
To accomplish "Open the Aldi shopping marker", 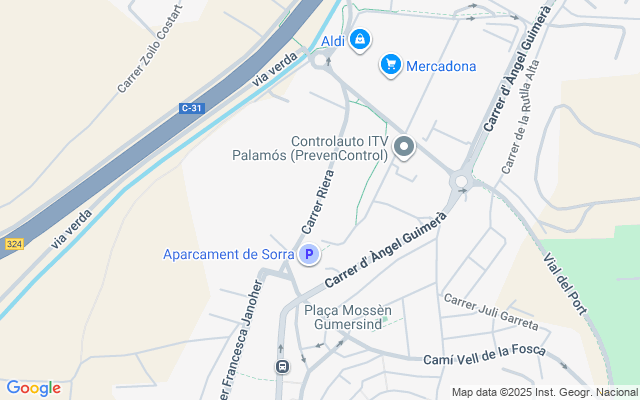I will (x=359, y=40).
